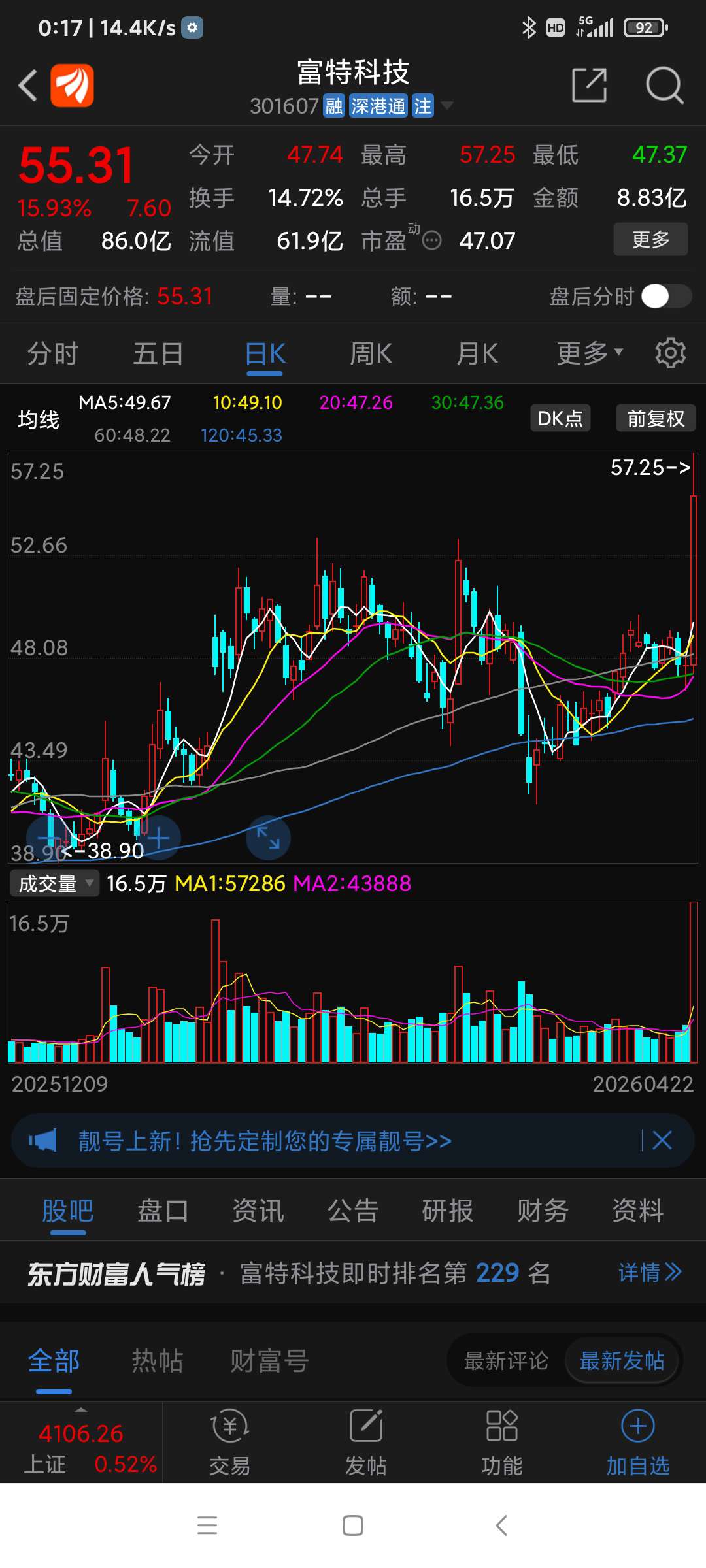
Task: Go back using the top-left arrow
Action: pyautogui.click(x=27, y=86)
